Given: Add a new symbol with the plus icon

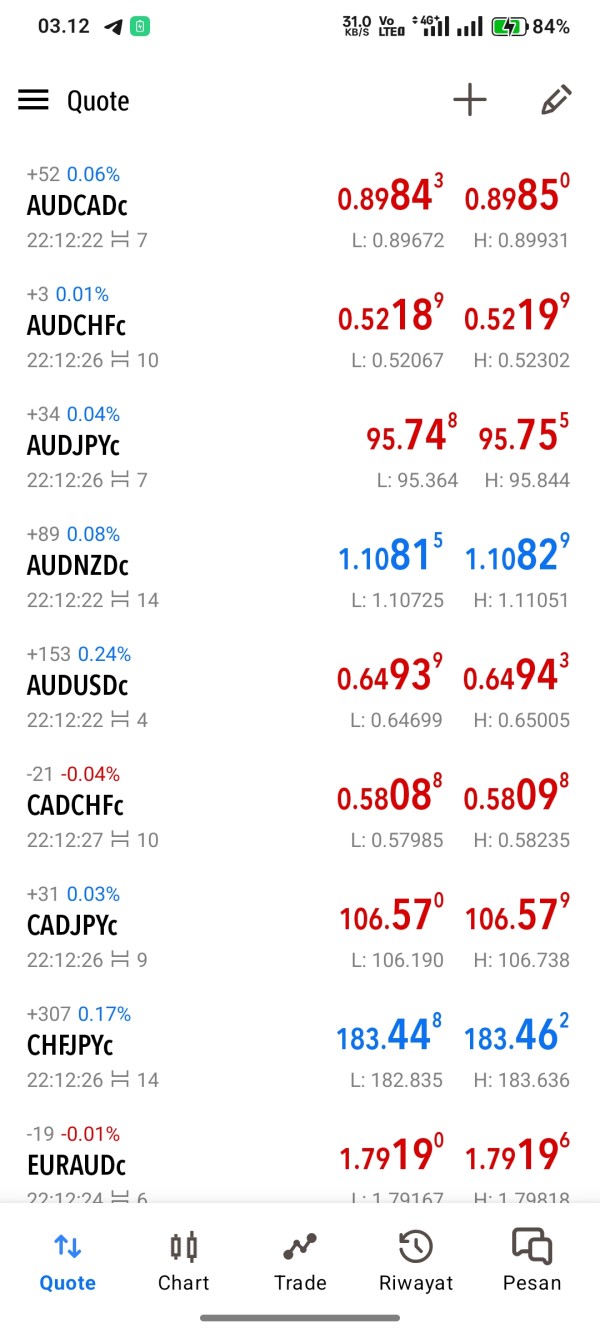Looking at the screenshot, I should point(469,100).
